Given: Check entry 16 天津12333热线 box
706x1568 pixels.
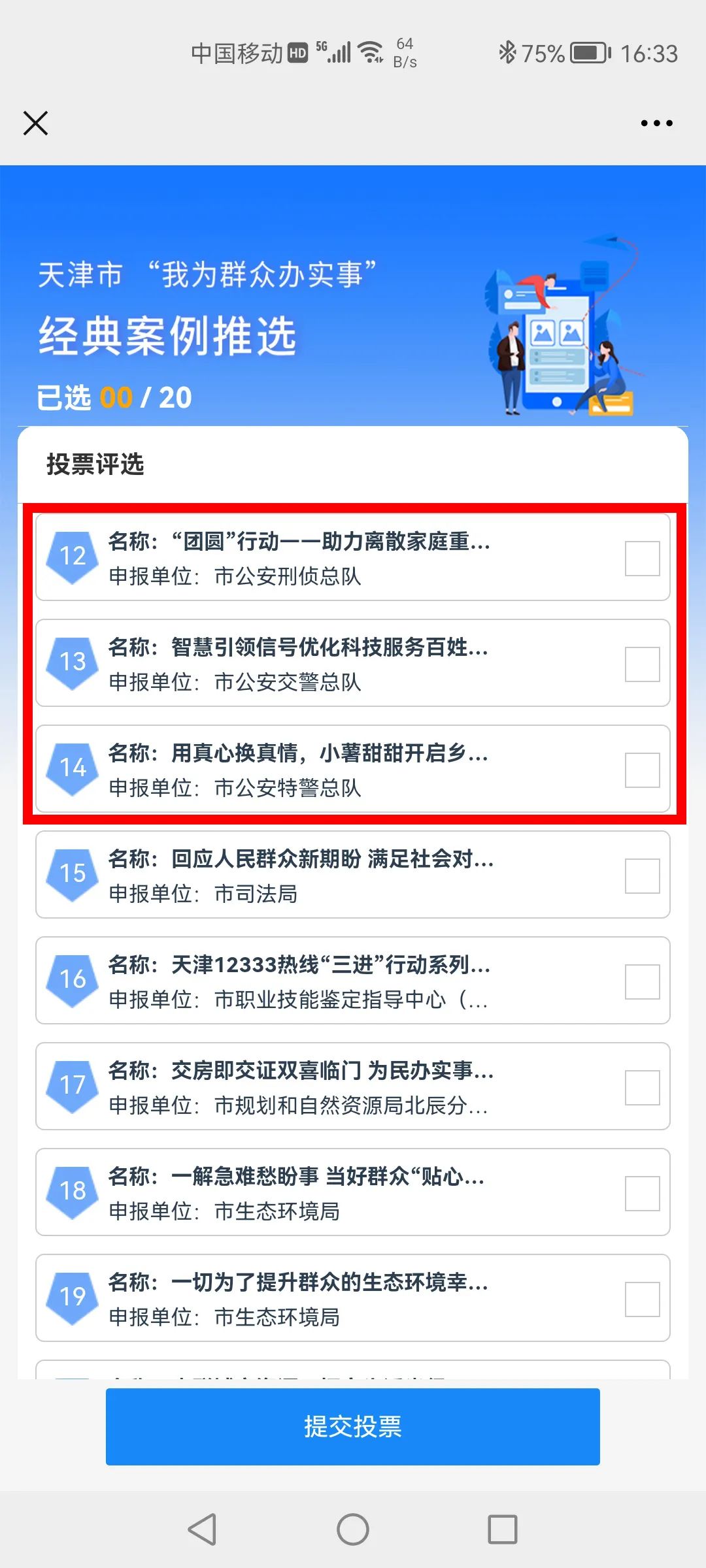Looking at the screenshot, I should (642, 981).
